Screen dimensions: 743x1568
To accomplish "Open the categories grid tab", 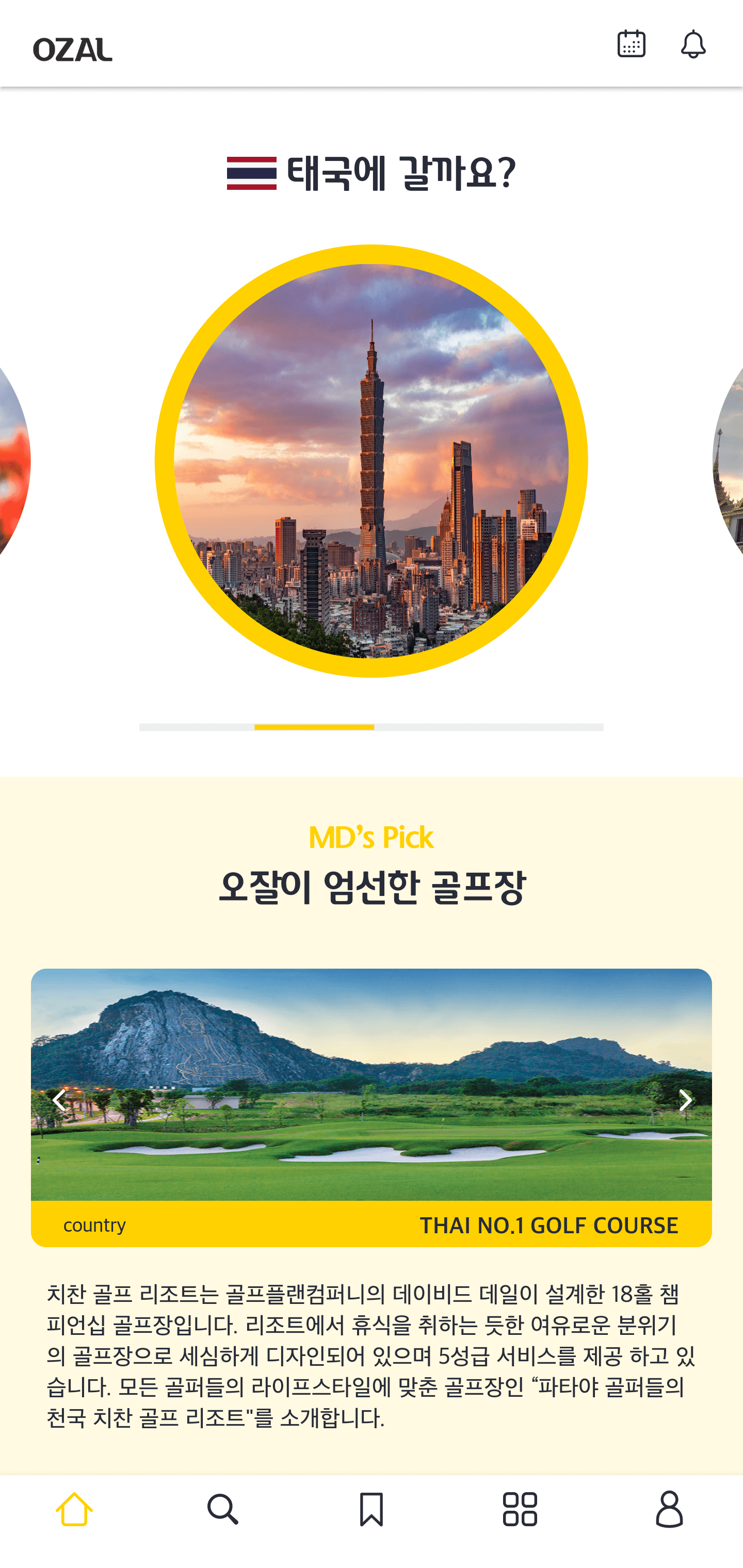I will 520,1509.
